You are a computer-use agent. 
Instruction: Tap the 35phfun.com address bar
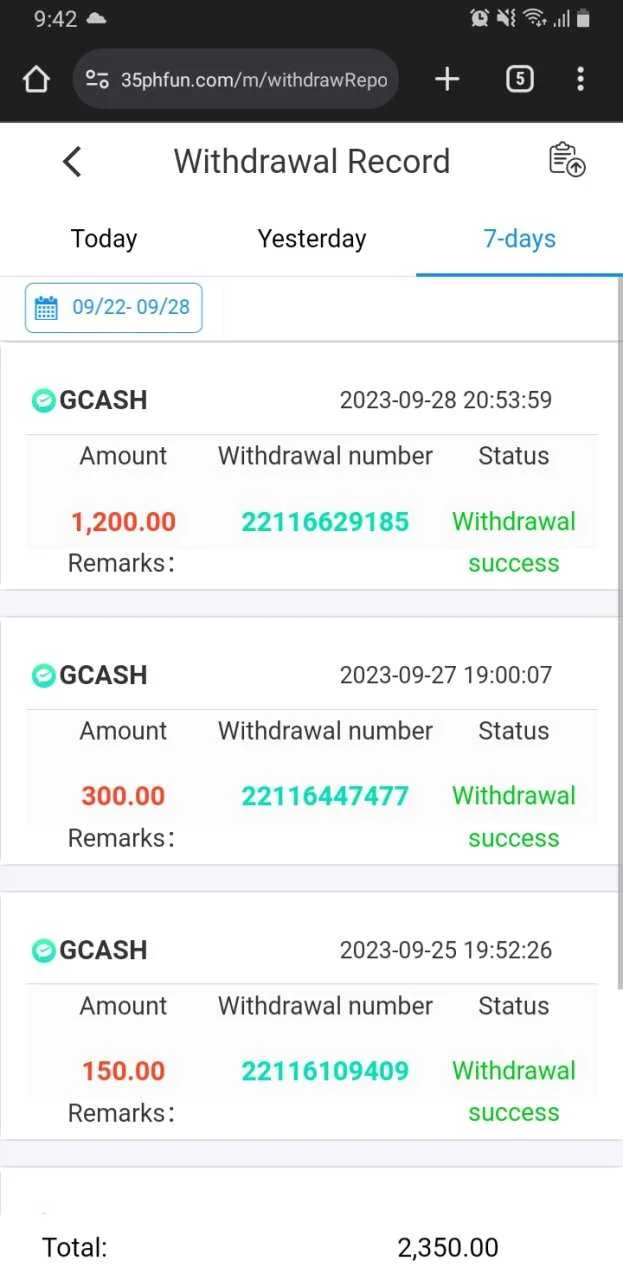[236, 80]
